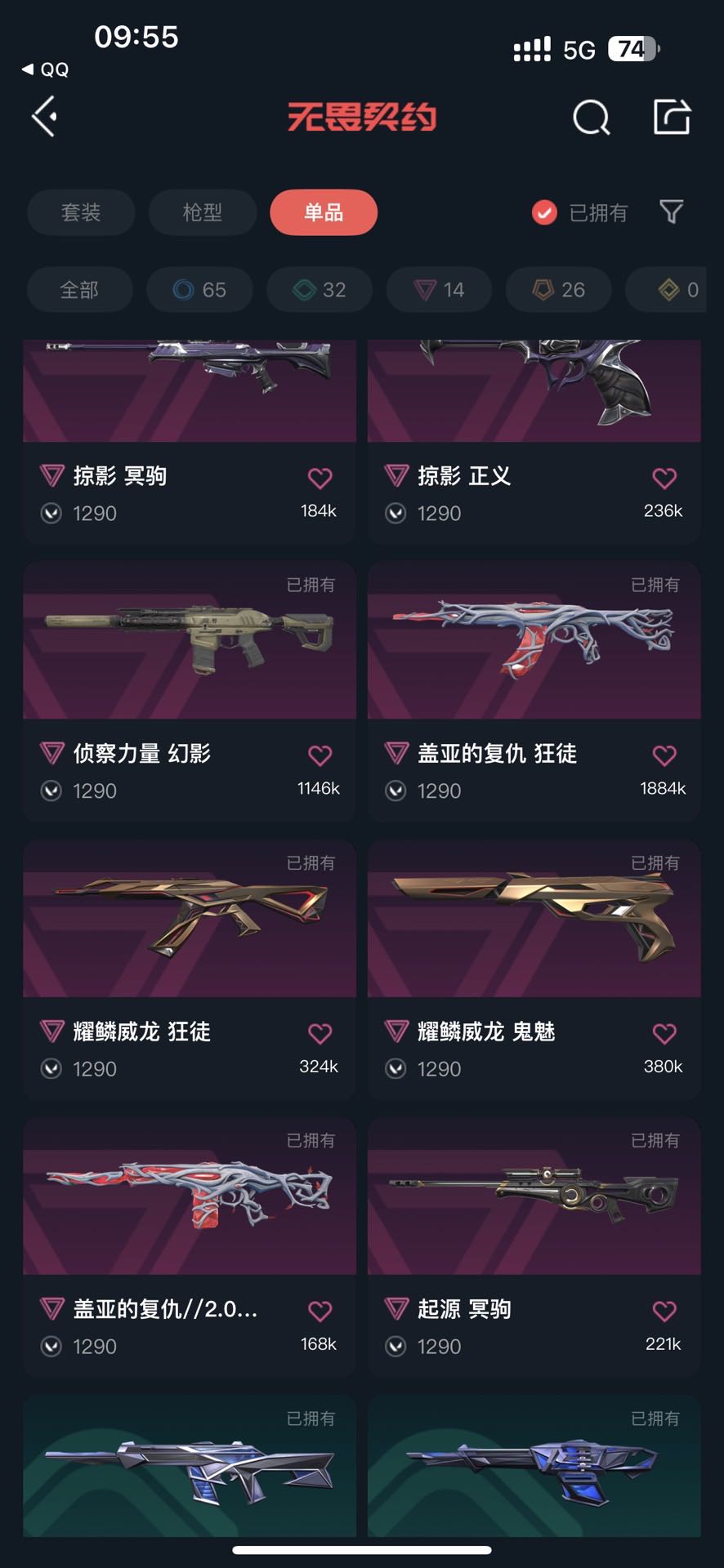Uncheck the 已拥有 checkbox
Screen dimensions: 724x1568
(x=544, y=212)
